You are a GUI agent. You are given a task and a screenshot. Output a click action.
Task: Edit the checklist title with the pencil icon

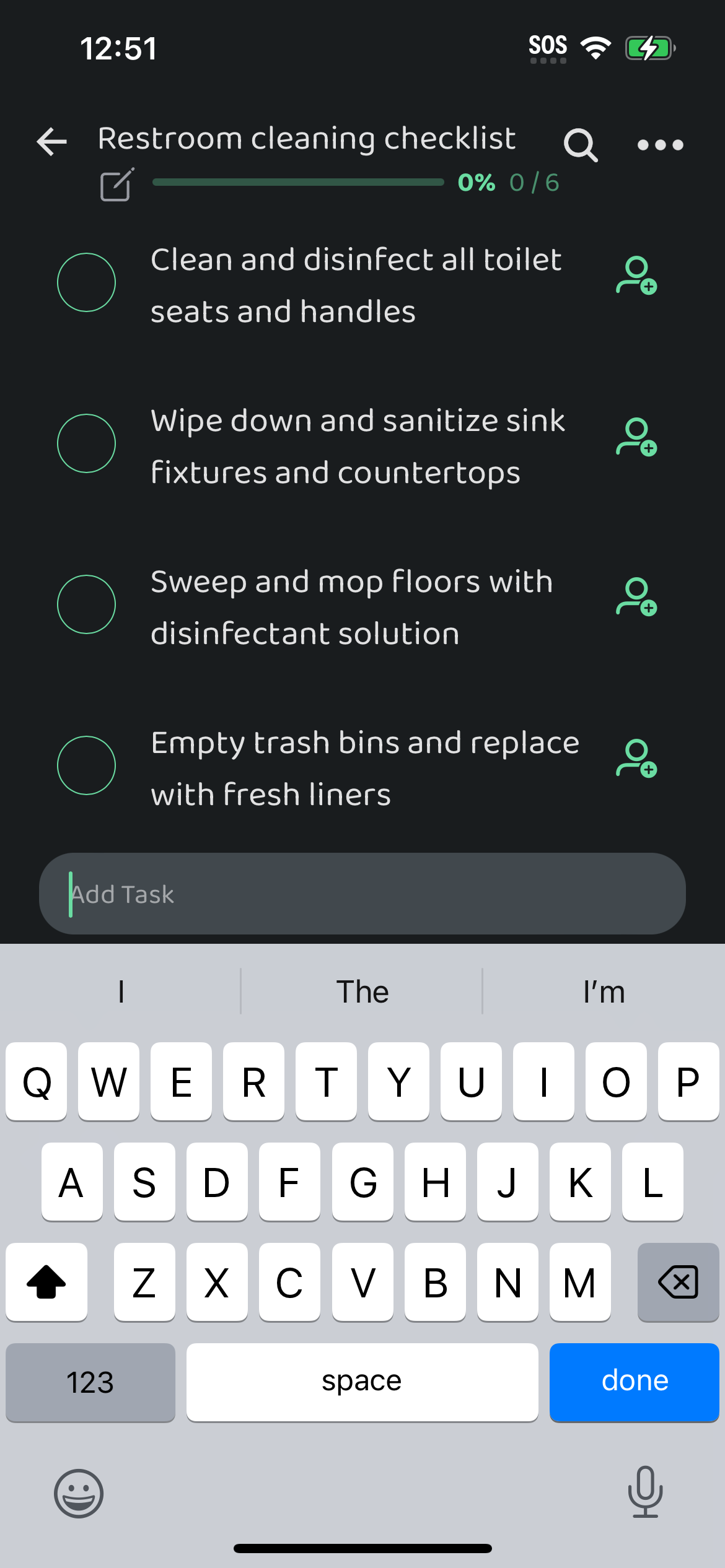point(116,184)
